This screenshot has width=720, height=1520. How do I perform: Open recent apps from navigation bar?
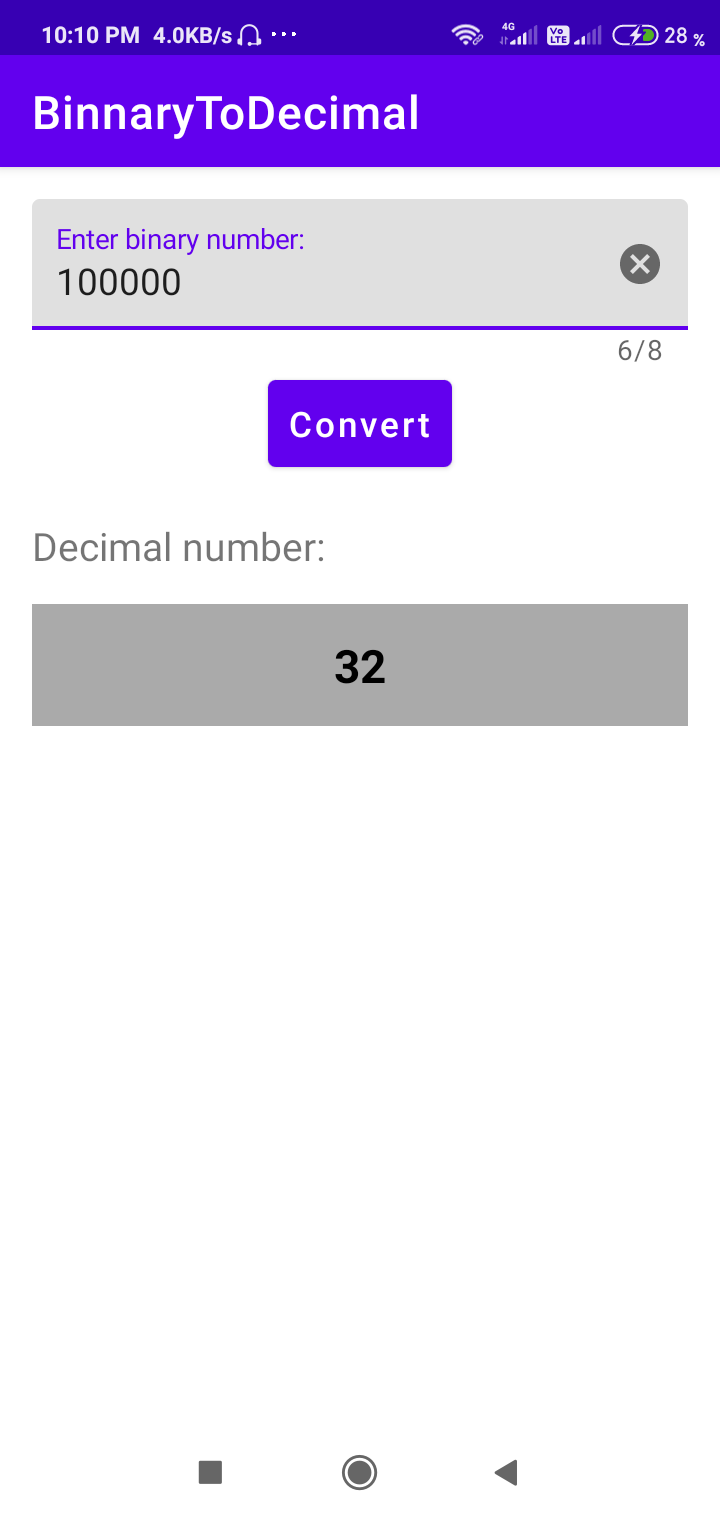[x=210, y=1472]
